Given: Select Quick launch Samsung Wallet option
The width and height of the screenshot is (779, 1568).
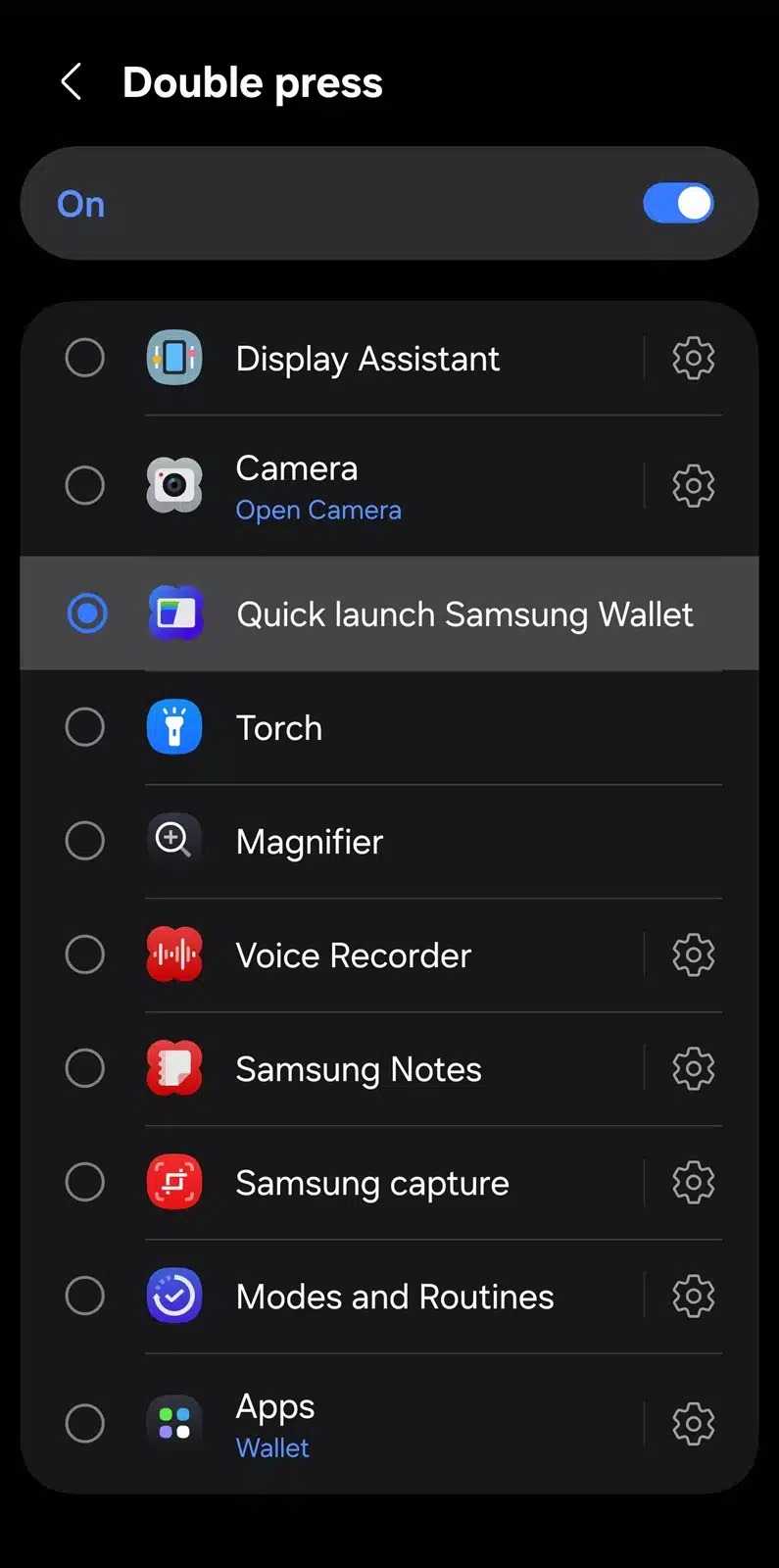Looking at the screenshot, I should click(87, 613).
